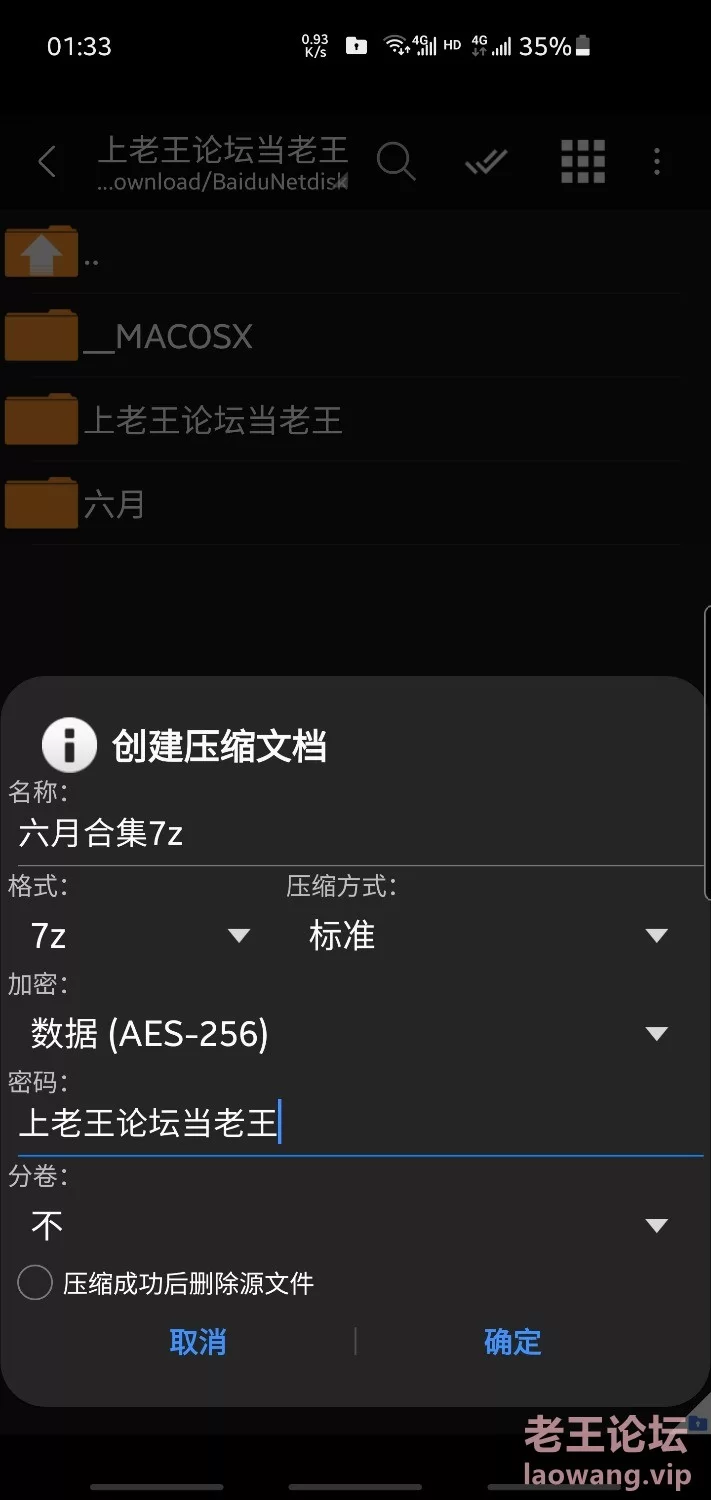The width and height of the screenshot is (711, 1500).
Task: Confirm with the 确定 button
Action: [512, 1342]
